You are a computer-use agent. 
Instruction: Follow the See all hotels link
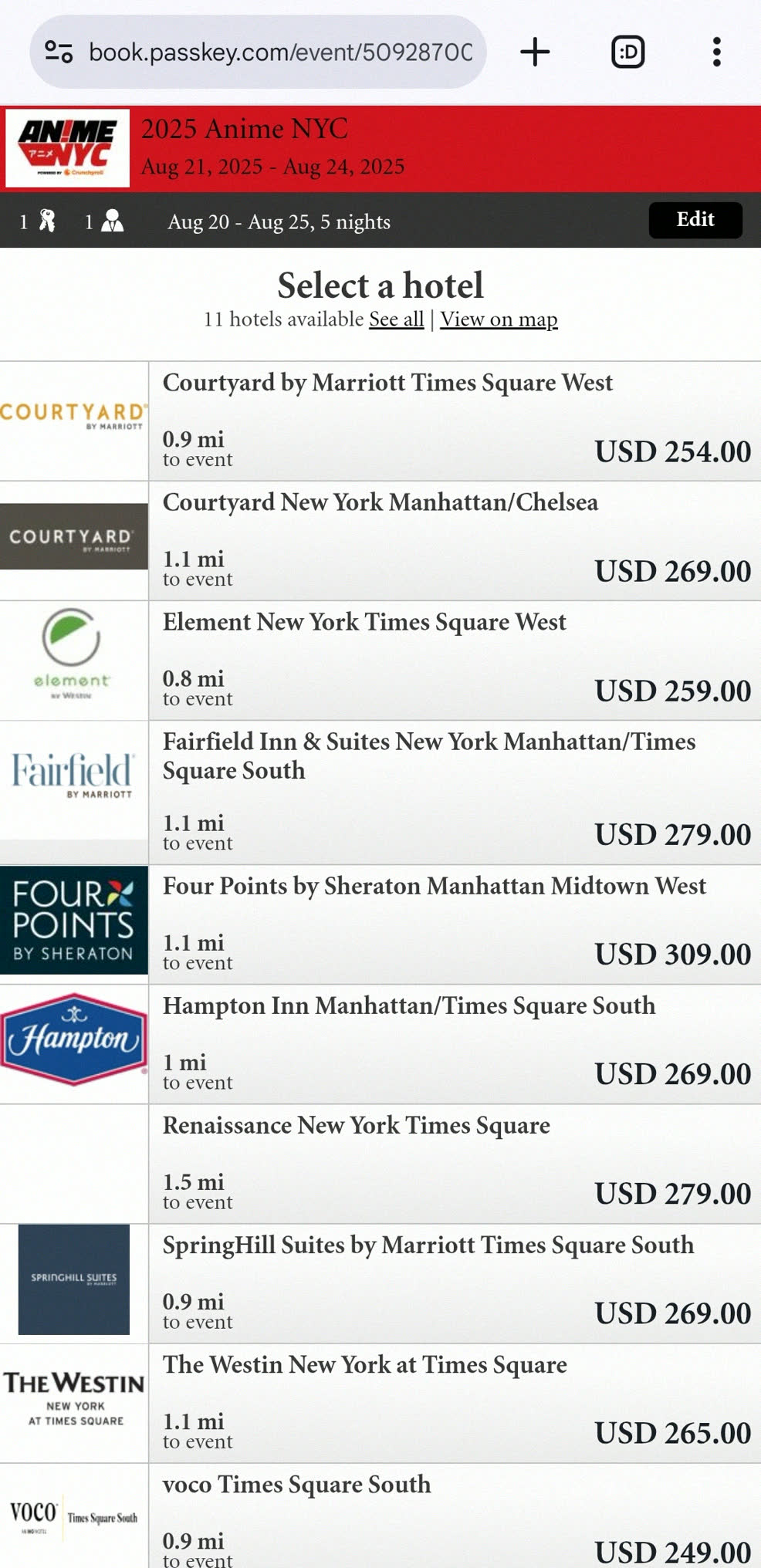[x=396, y=319]
